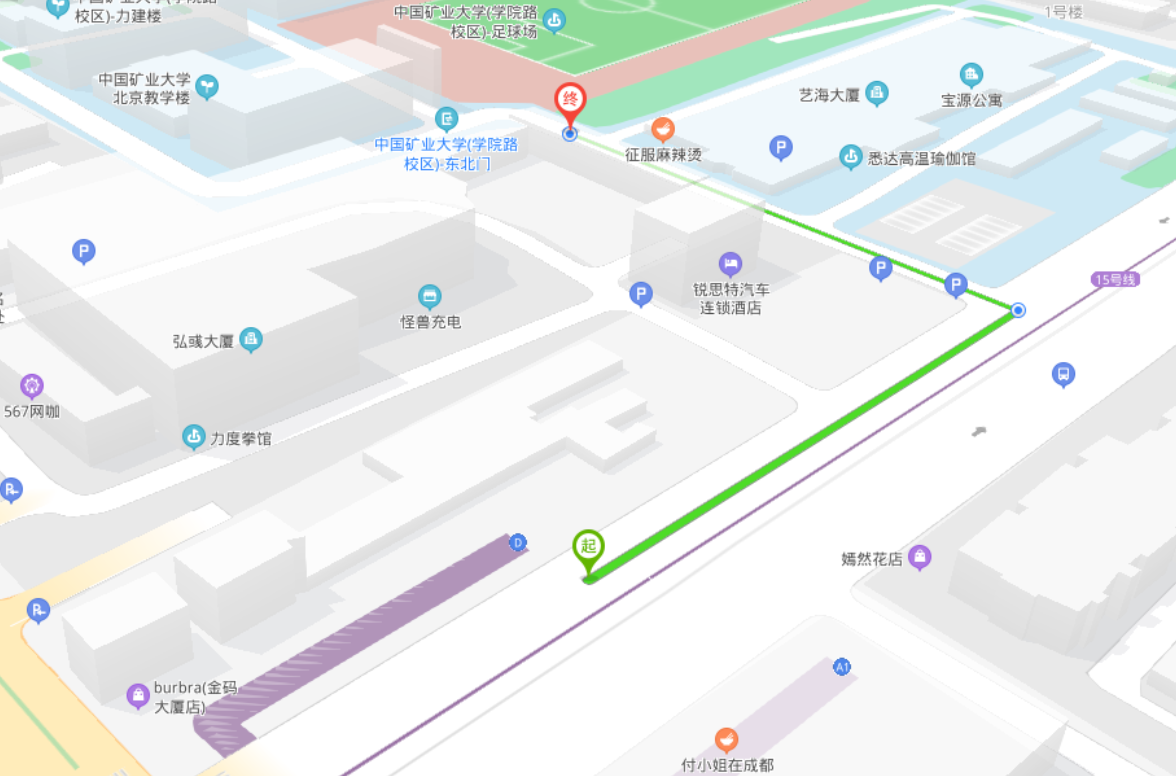This screenshot has width=1176, height=776.
Task: Open the burbra(金码大厦店) shop marker
Action: point(139,695)
